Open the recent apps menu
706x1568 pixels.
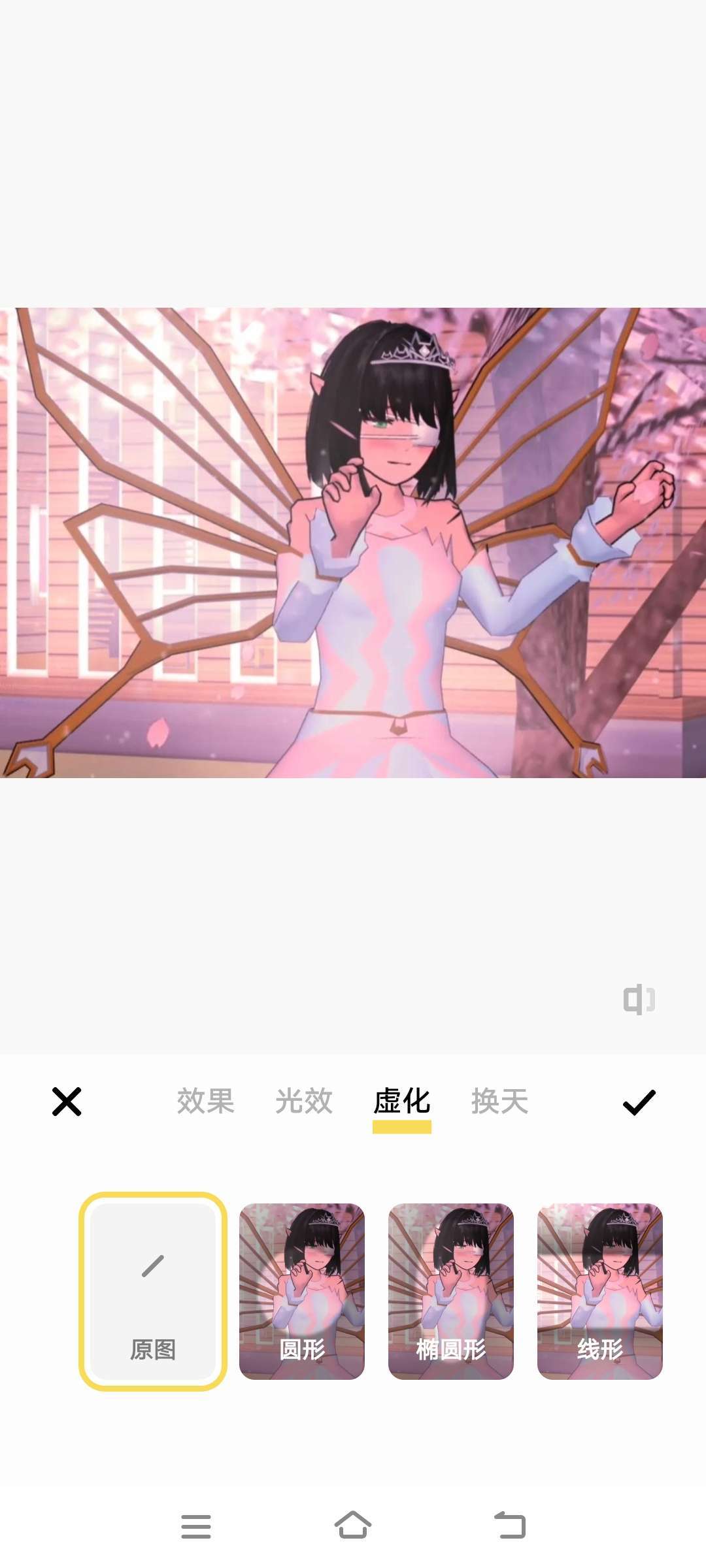click(196, 1526)
